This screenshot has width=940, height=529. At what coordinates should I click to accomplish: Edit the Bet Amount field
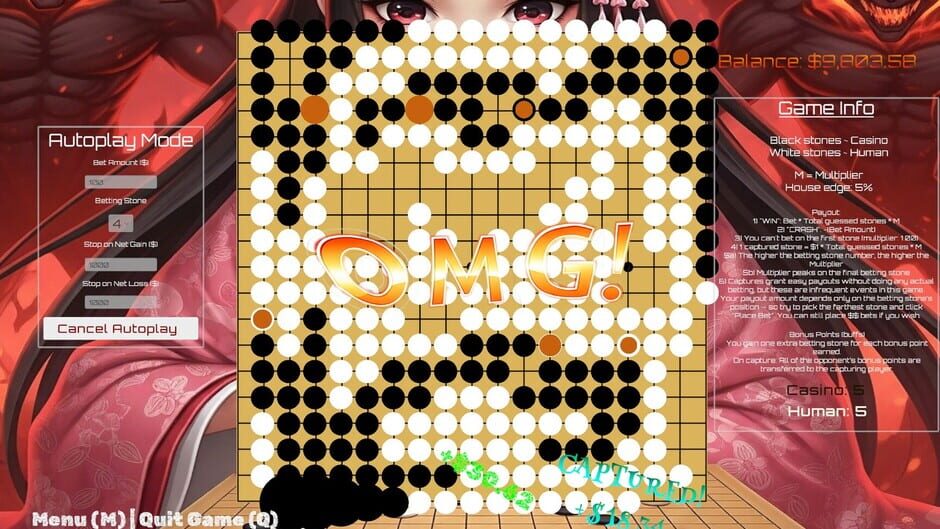[x=121, y=183]
